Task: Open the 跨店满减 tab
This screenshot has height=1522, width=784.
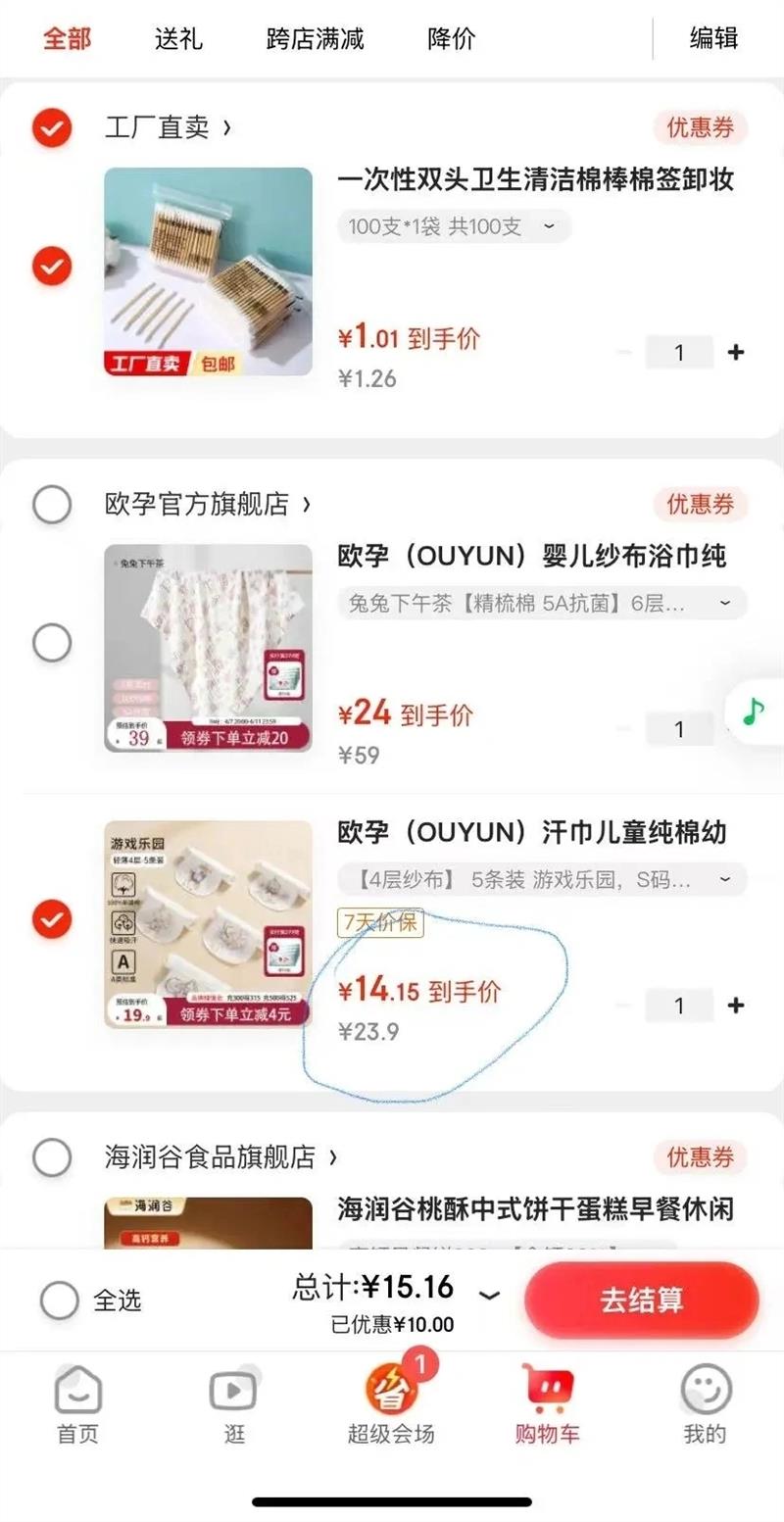Action: (x=314, y=39)
